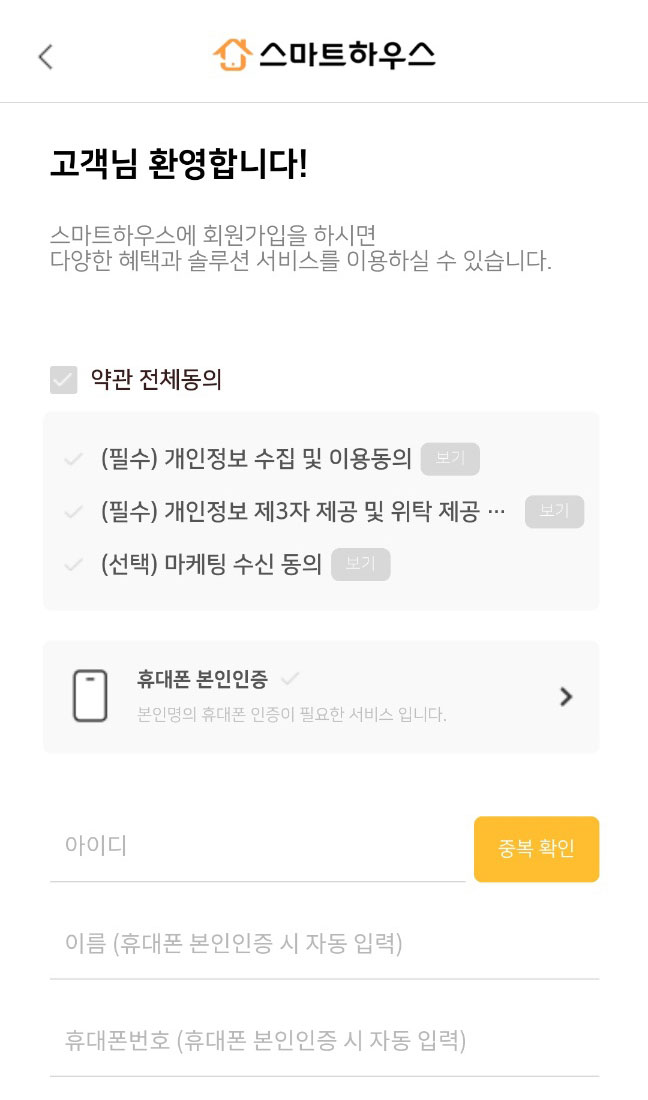This screenshot has width=648, height=1100.
Task: Open 휴대폰 본인인증
Action: pos(320,697)
